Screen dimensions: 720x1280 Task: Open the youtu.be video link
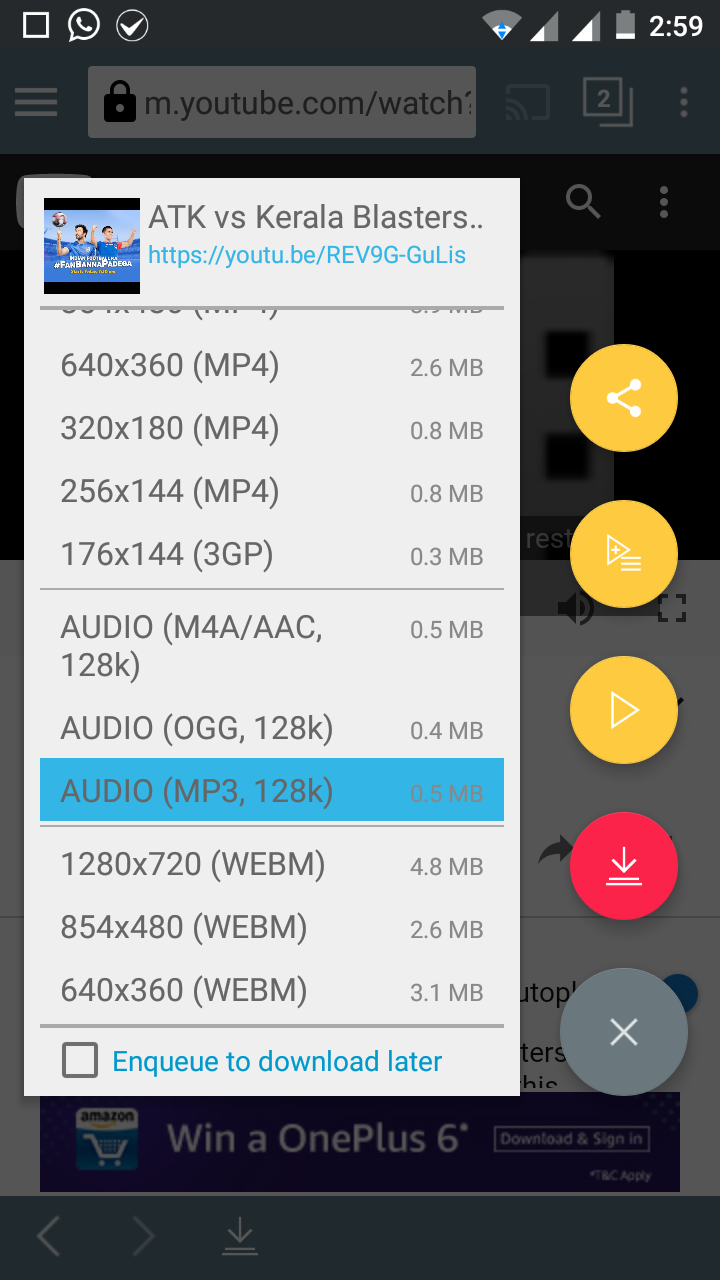(307, 255)
